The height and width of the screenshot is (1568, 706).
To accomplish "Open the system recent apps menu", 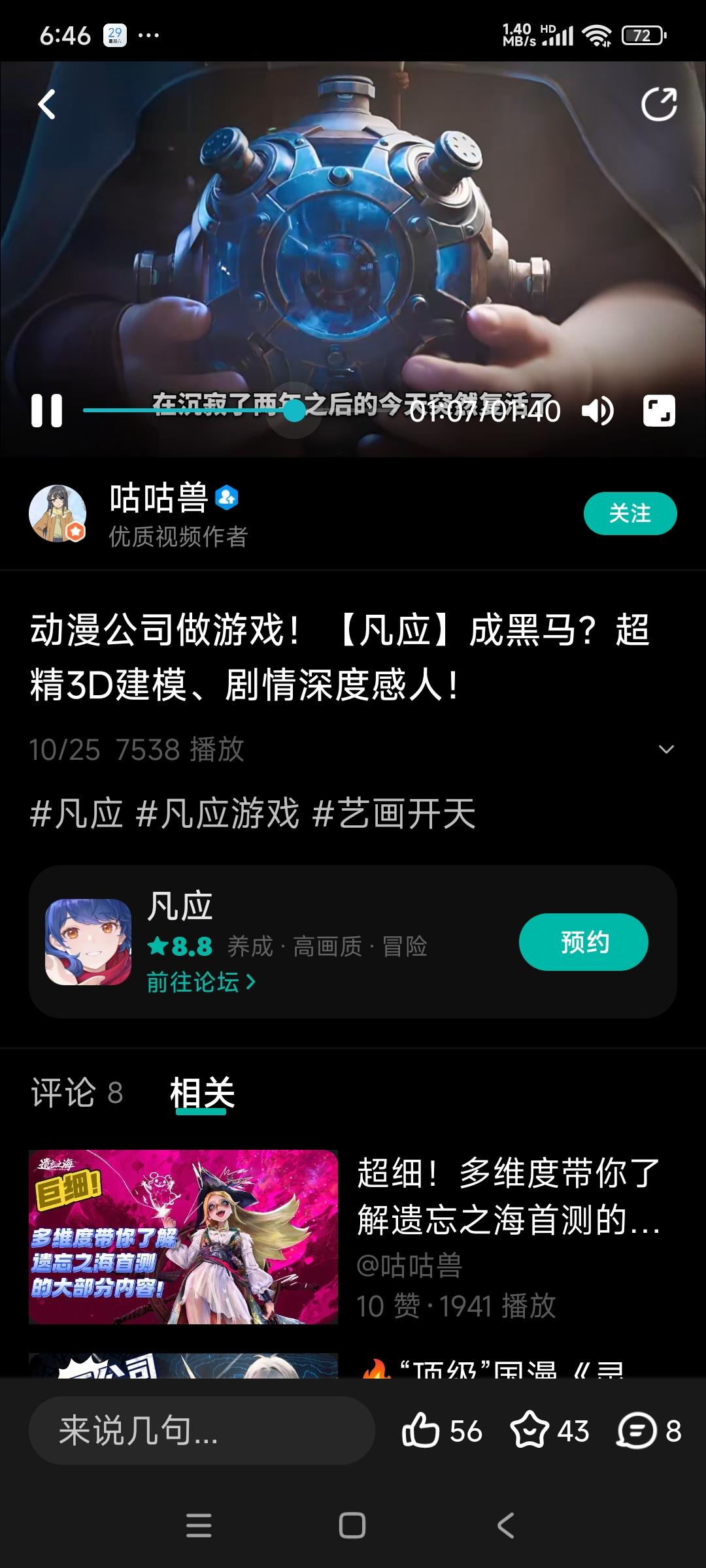I will coord(199,1526).
